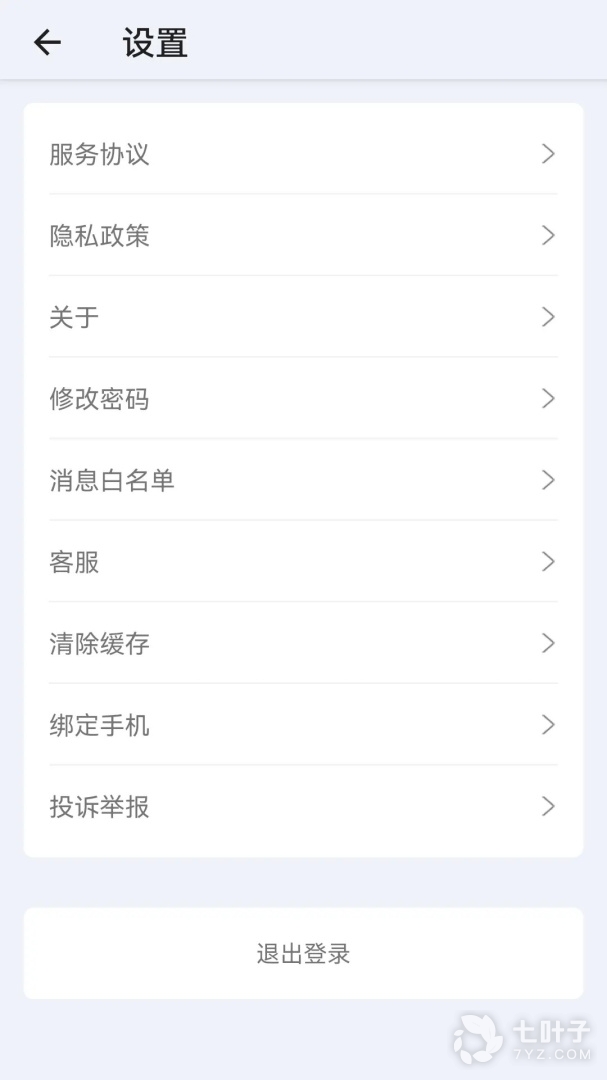This screenshot has height=1080, width=607.
Task: Select 修改密码 to change password
Action: (303, 399)
